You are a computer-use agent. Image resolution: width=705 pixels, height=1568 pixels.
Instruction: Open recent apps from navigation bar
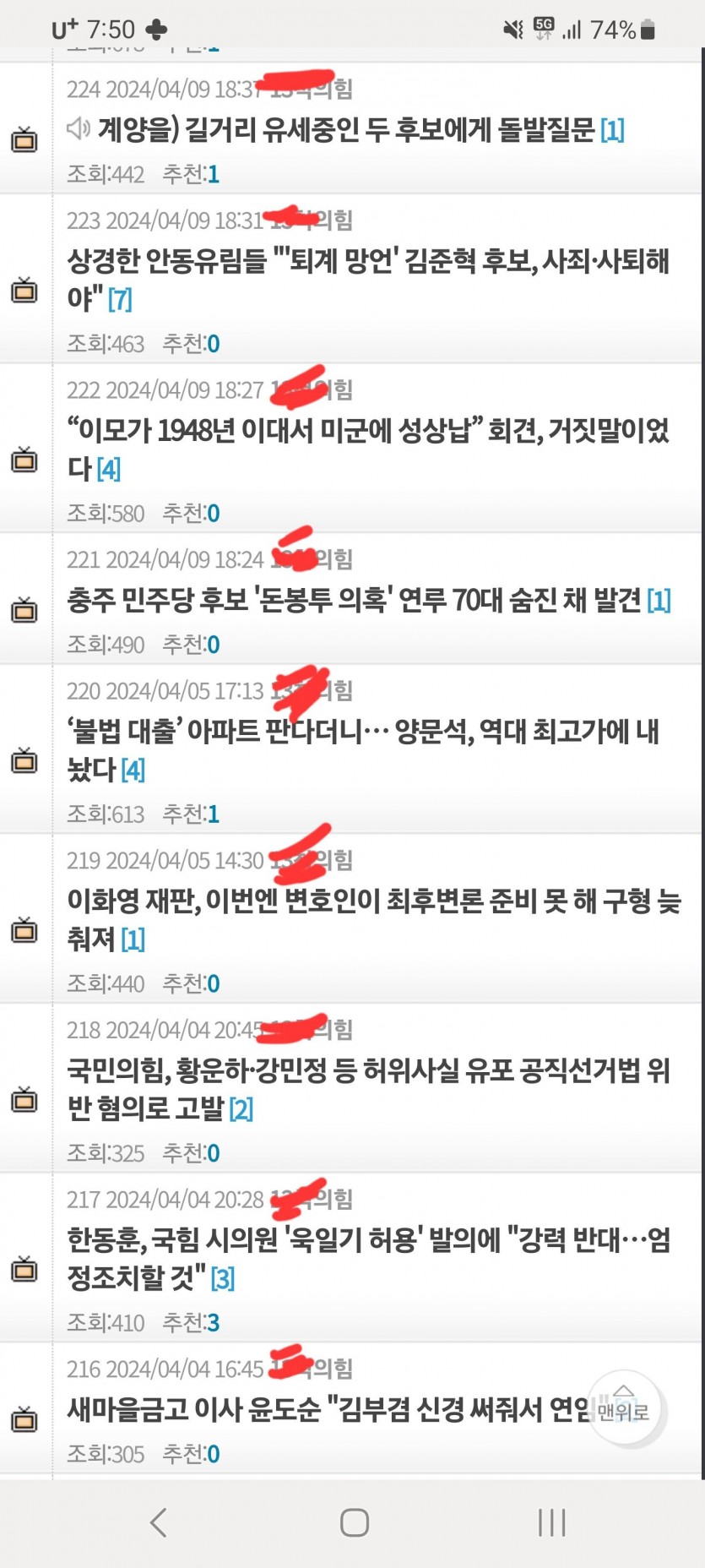(551, 1522)
